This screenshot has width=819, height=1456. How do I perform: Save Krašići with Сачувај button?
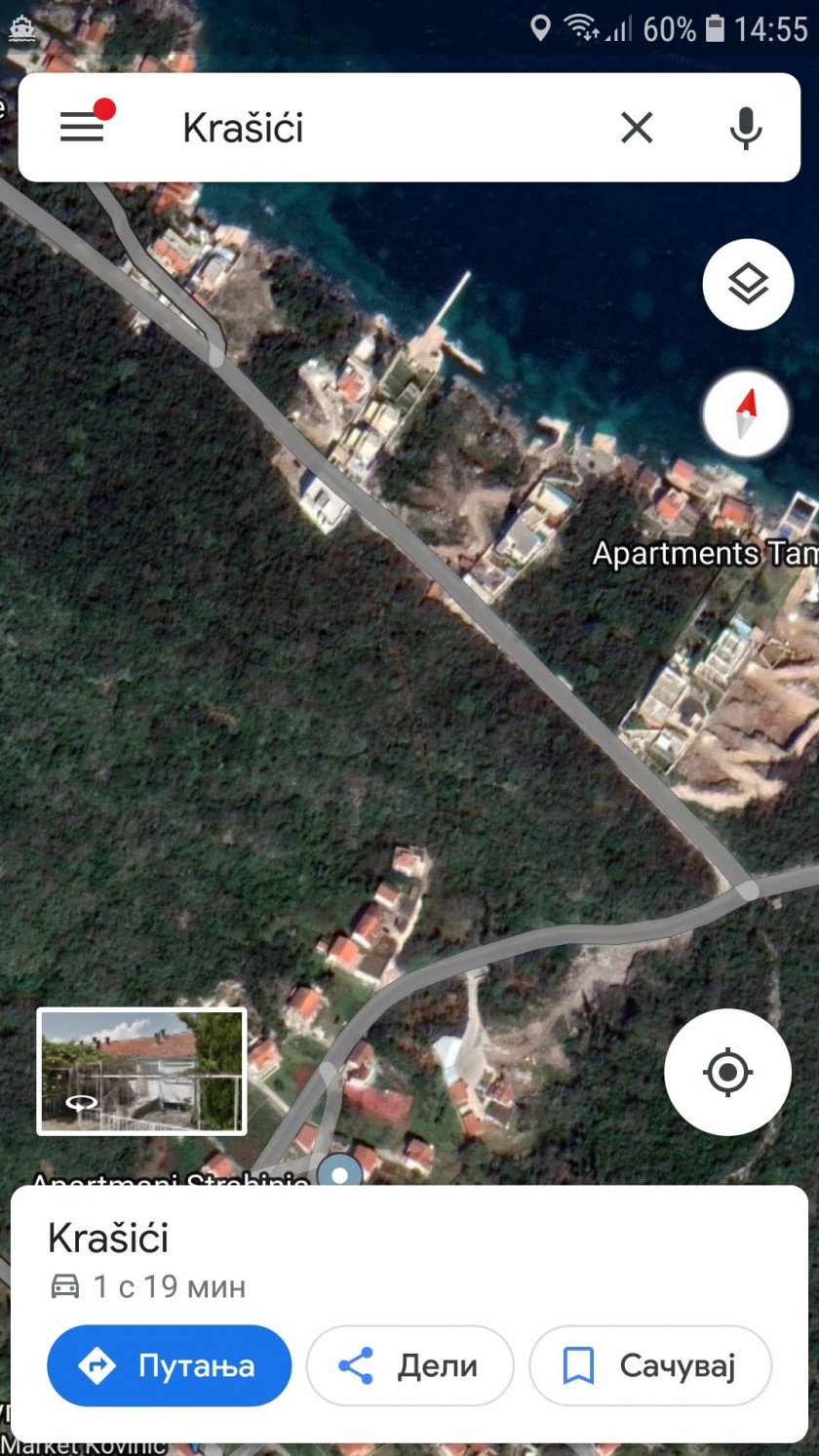pos(650,1365)
